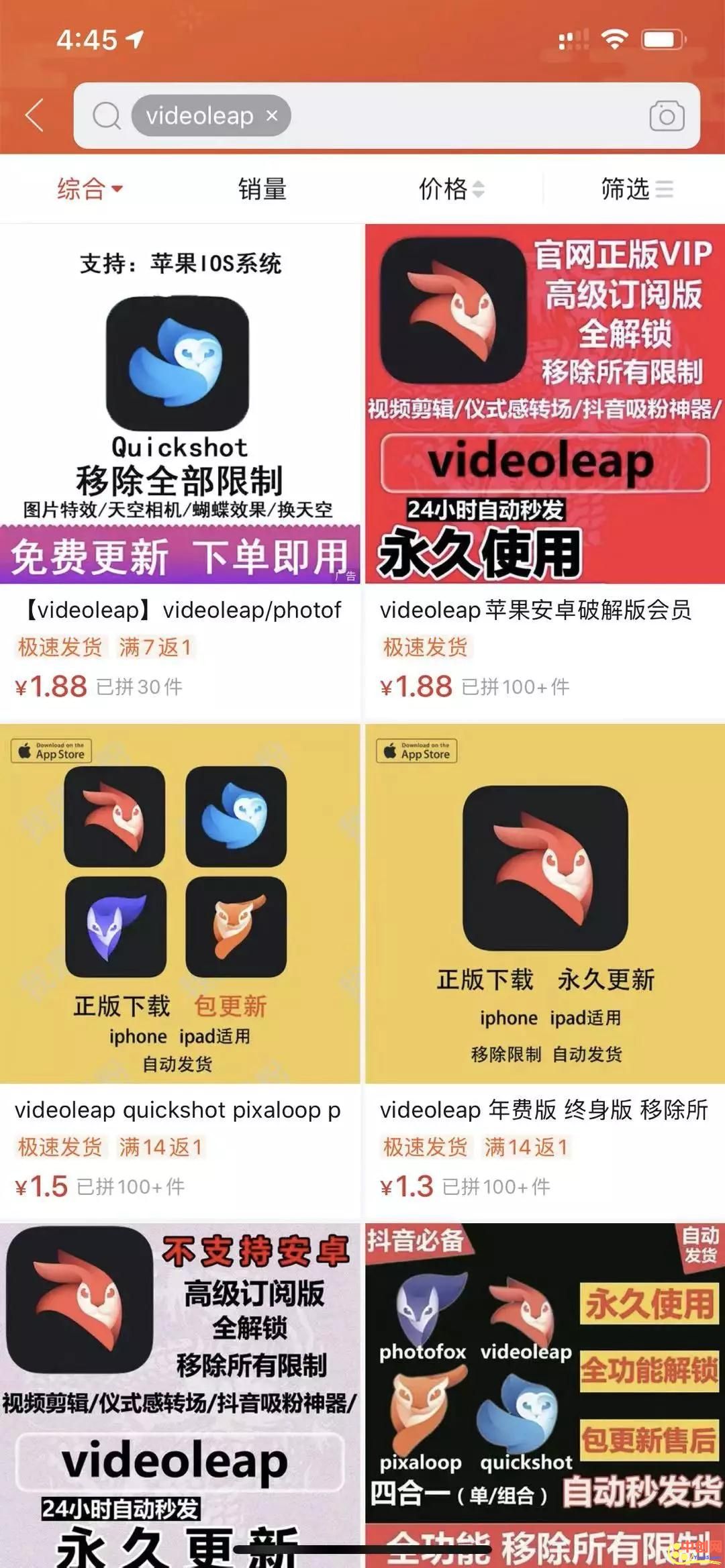725x1568 pixels.
Task: Open videoleap 苹果安卓破解版会员 listing
Action: pyautogui.click(x=544, y=403)
